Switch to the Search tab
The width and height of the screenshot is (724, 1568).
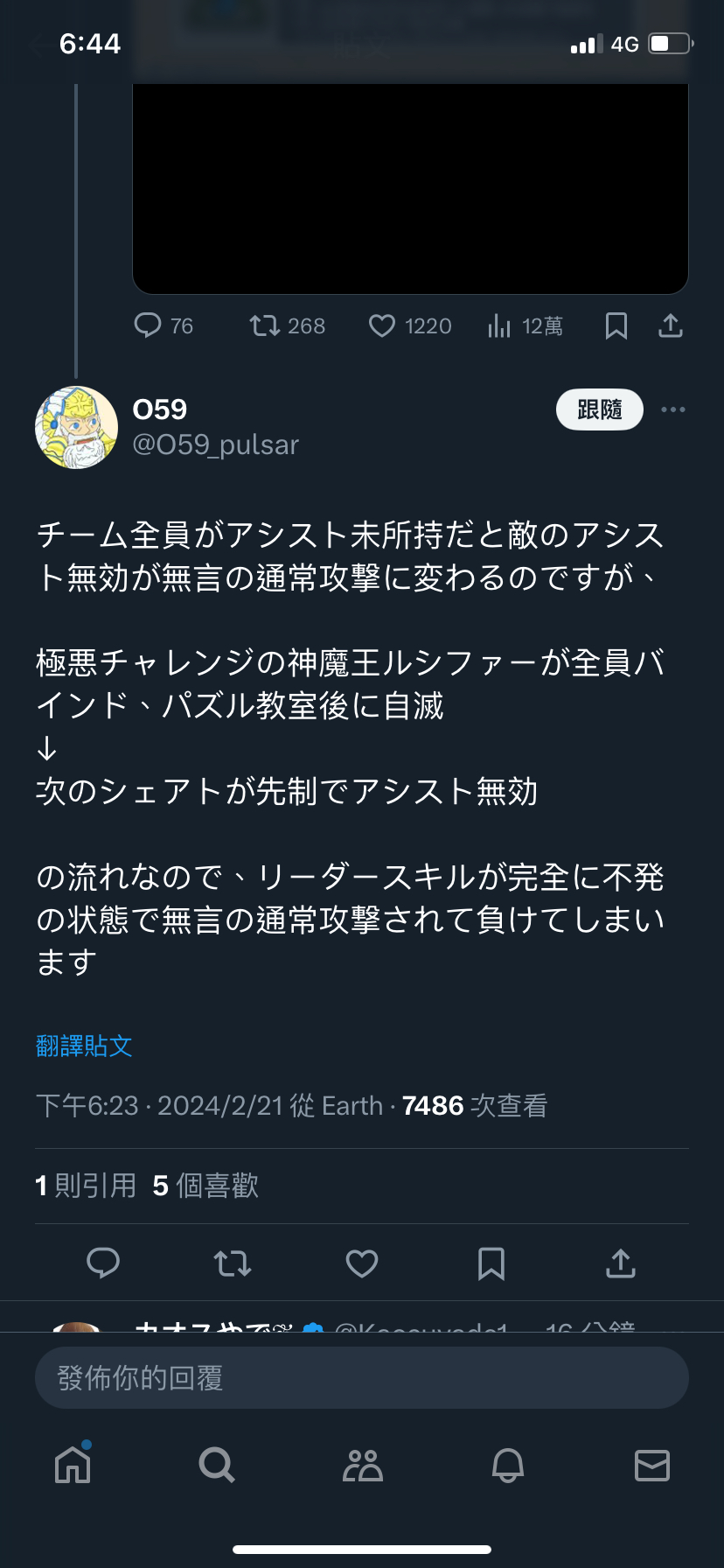coord(217,1464)
